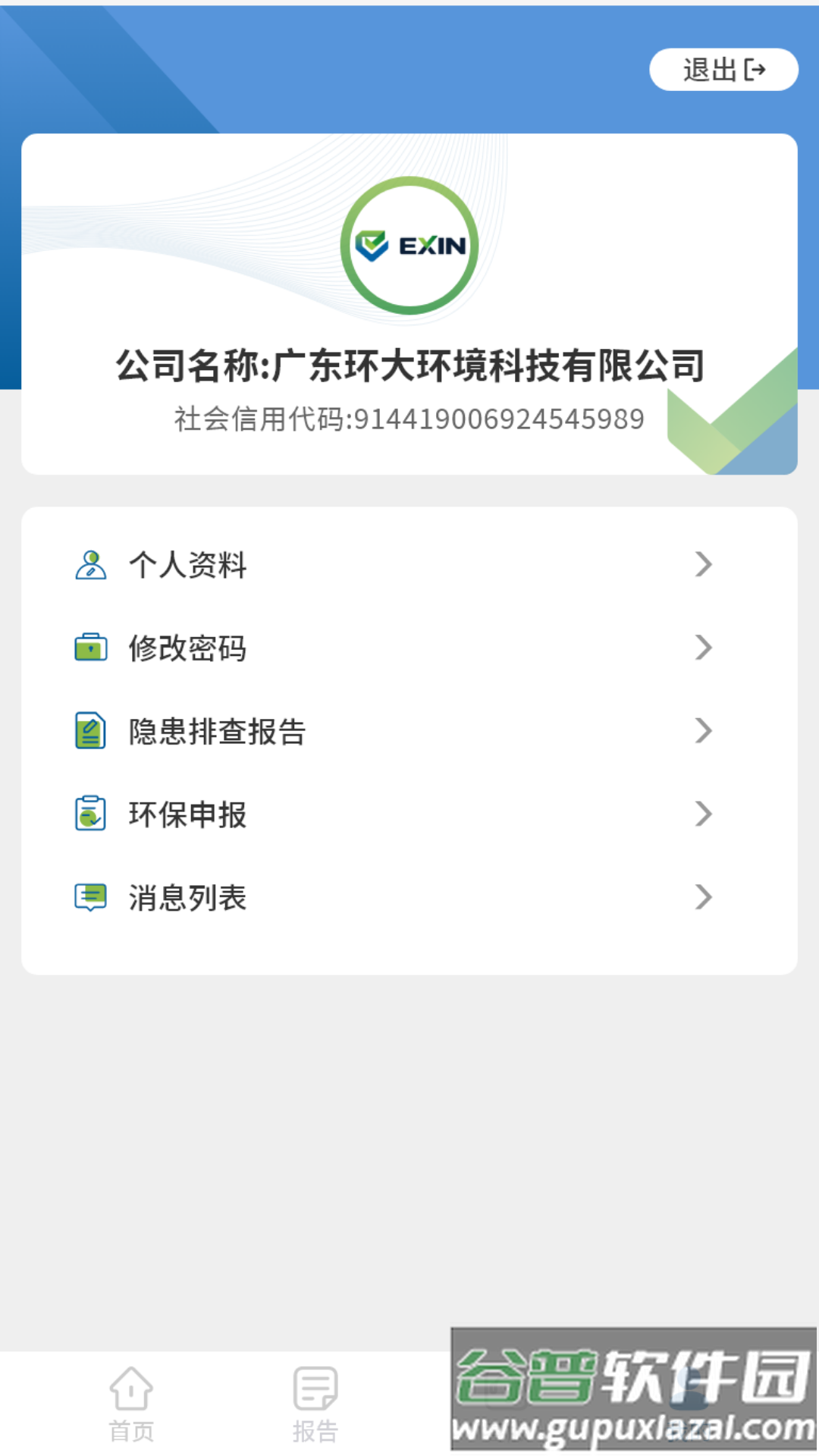Select the person icon beside 个人资料

click(89, 564)
